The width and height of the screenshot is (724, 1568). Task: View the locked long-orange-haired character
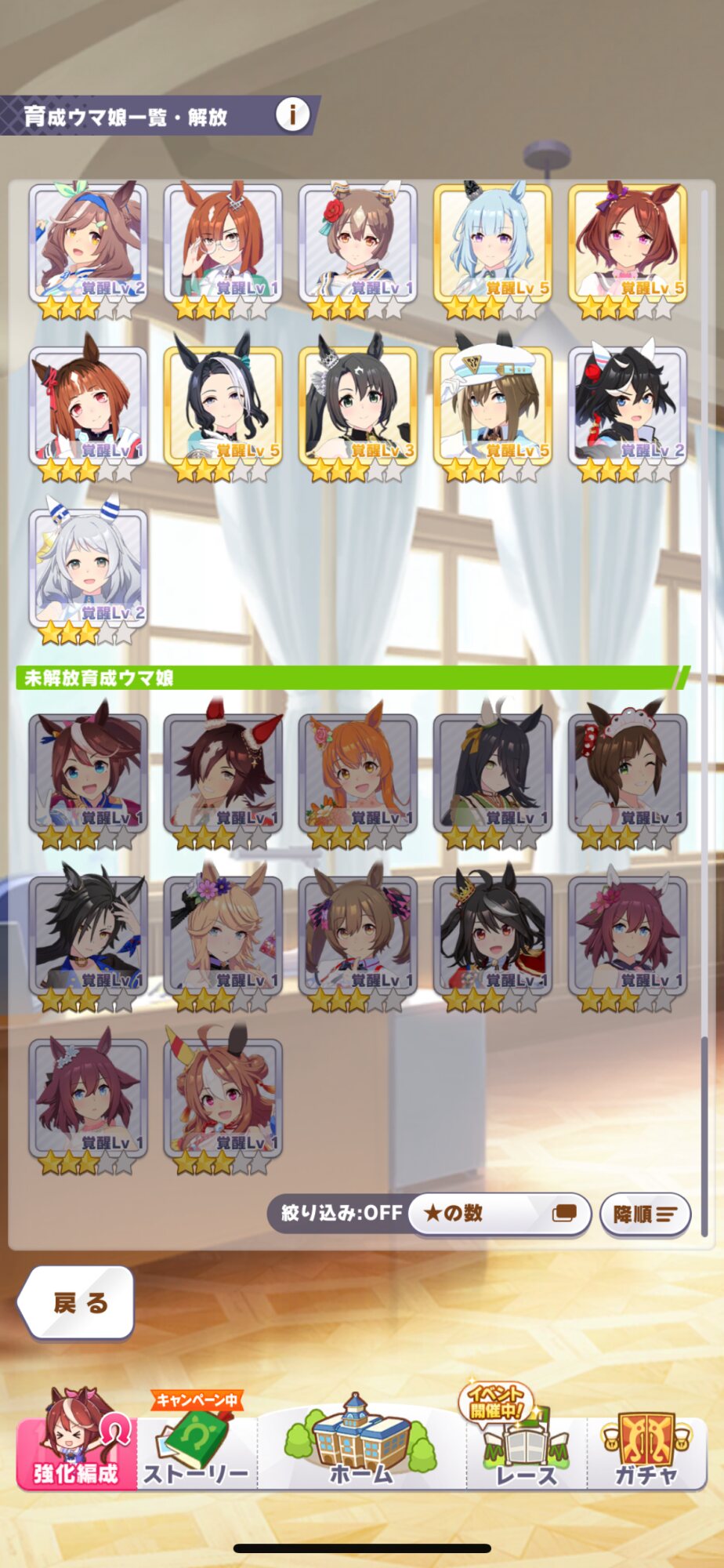tap(358, 776)
